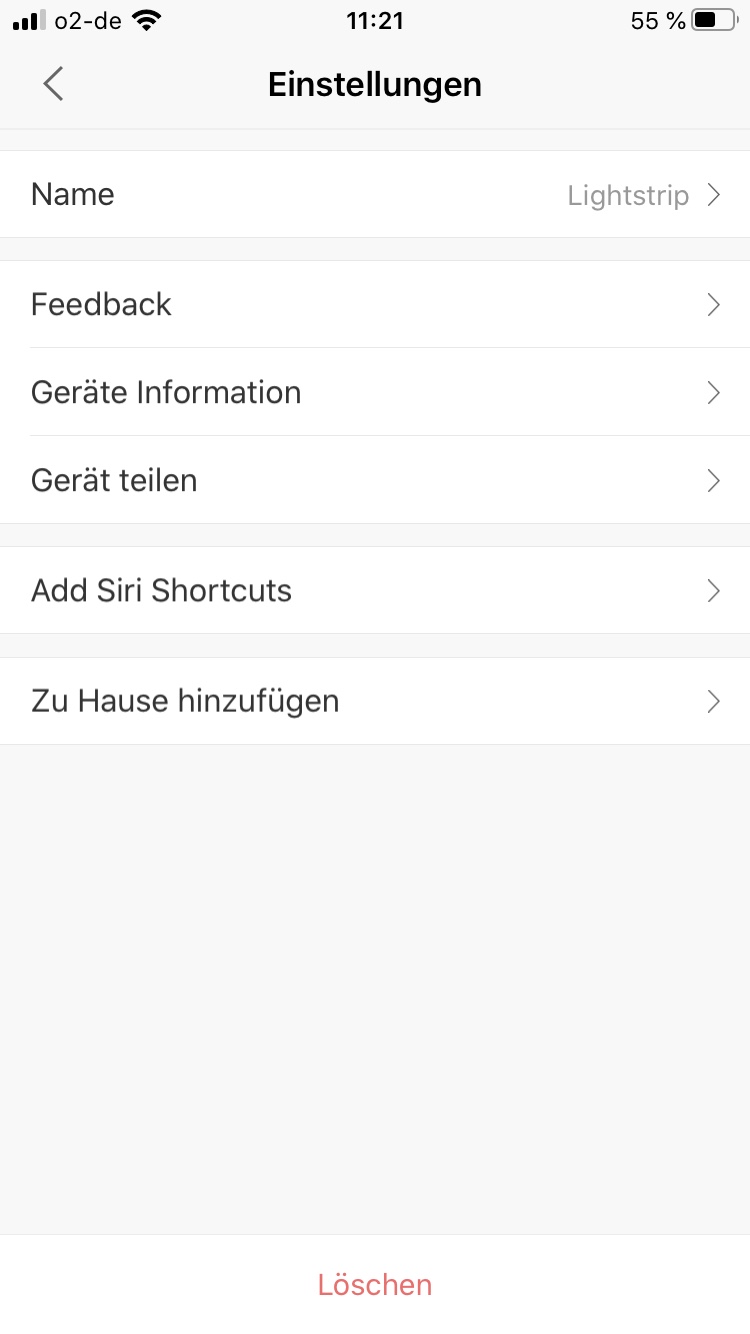This screenshot has height=1334, width=750.
Task: Tap the Einstellungen title
Action: click(x=375, y=84)
